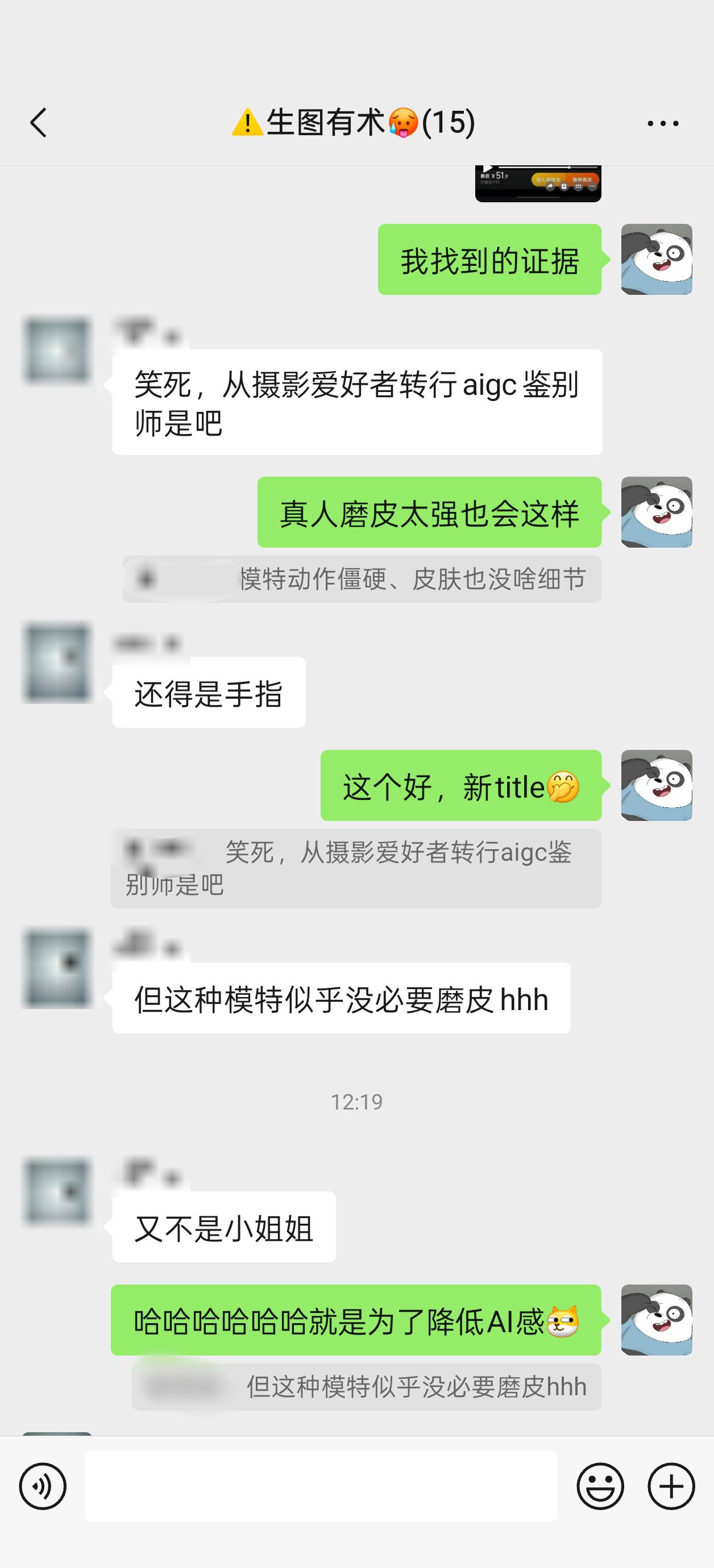Image resolution: width=714 pixels, height=1568 pixels.
Task: Open the group chat's three-dot menu
Action: pyautogui.click(x=663, y=123)
